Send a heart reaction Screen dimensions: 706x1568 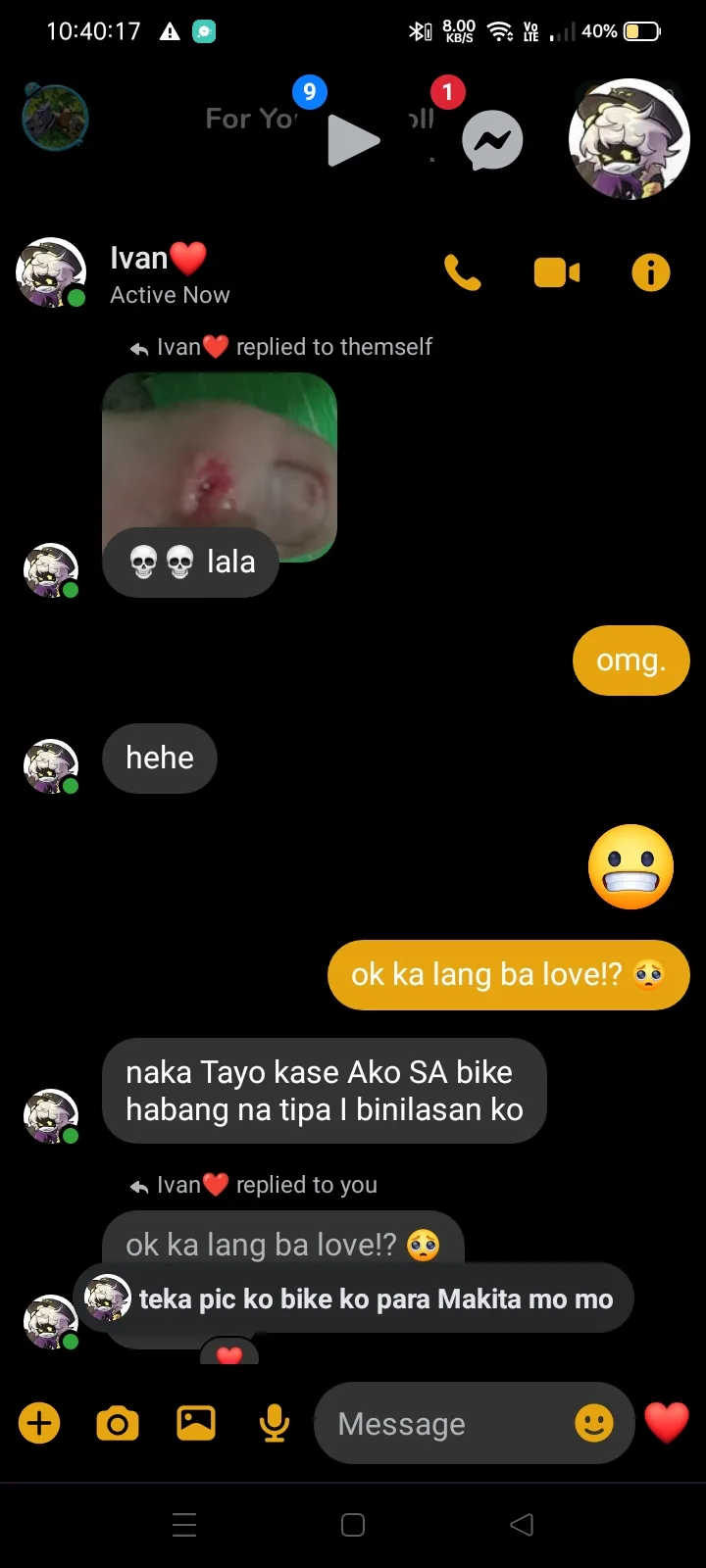667,1423
